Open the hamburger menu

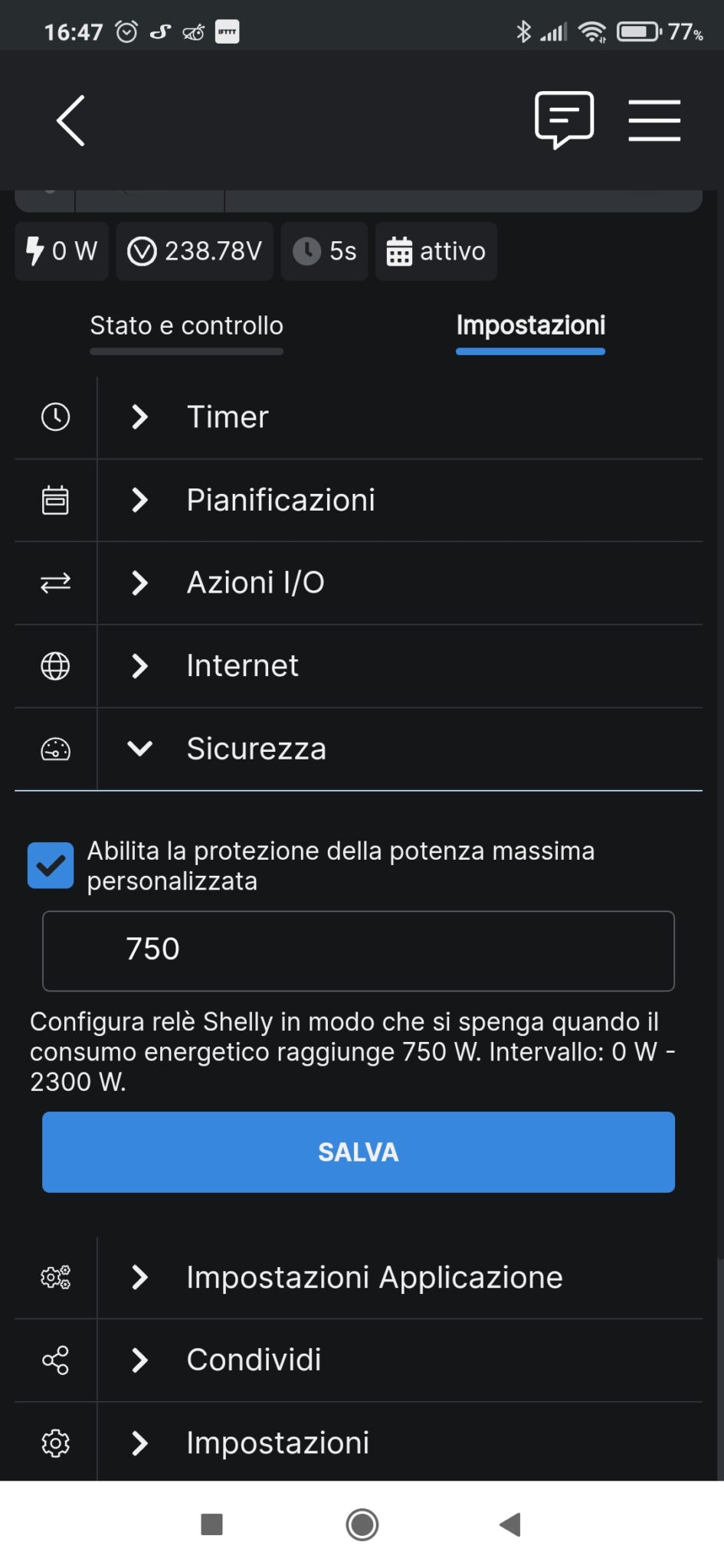pos(654,120)
